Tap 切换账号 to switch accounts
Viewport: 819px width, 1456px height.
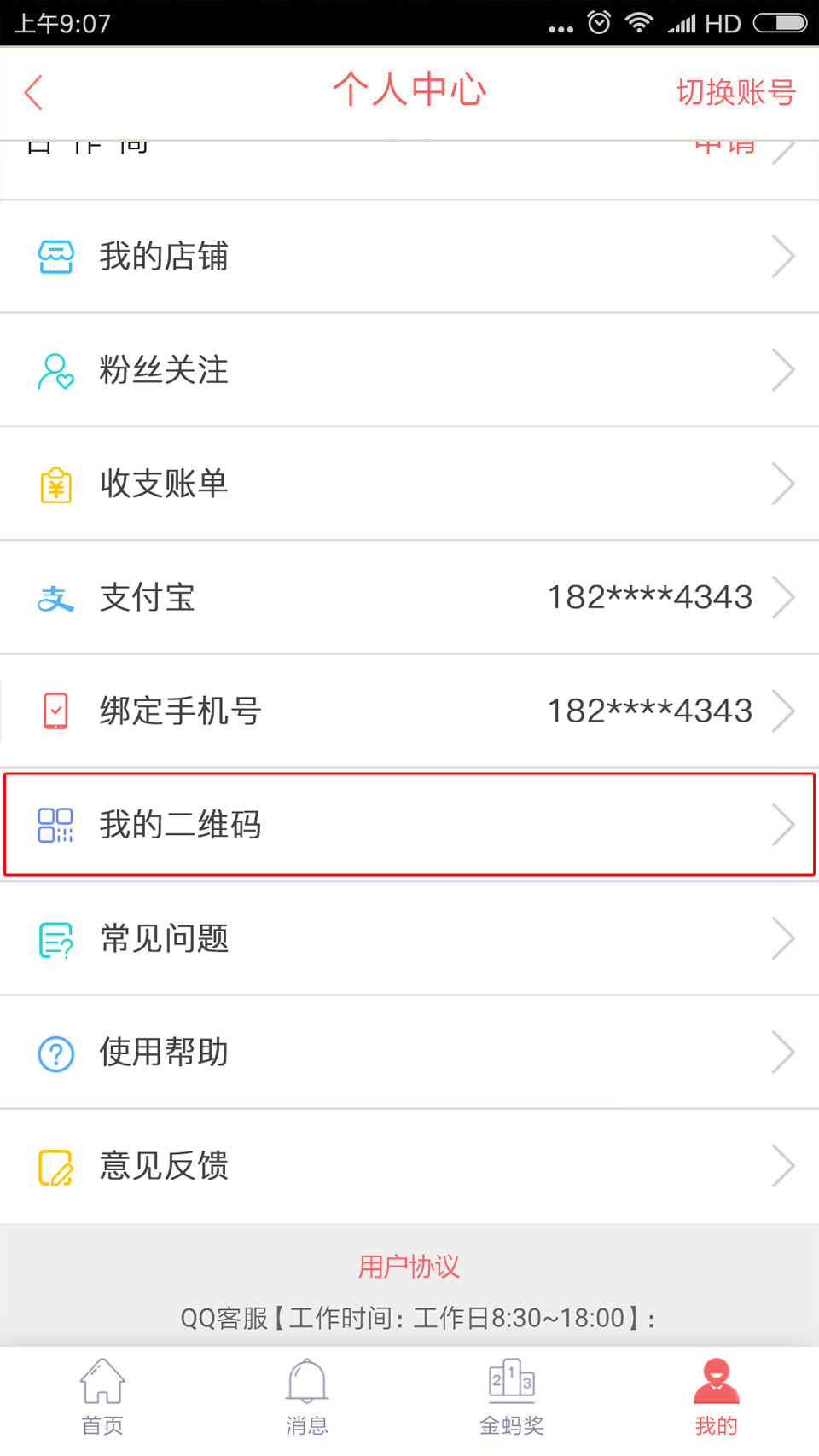pos(735,89)
